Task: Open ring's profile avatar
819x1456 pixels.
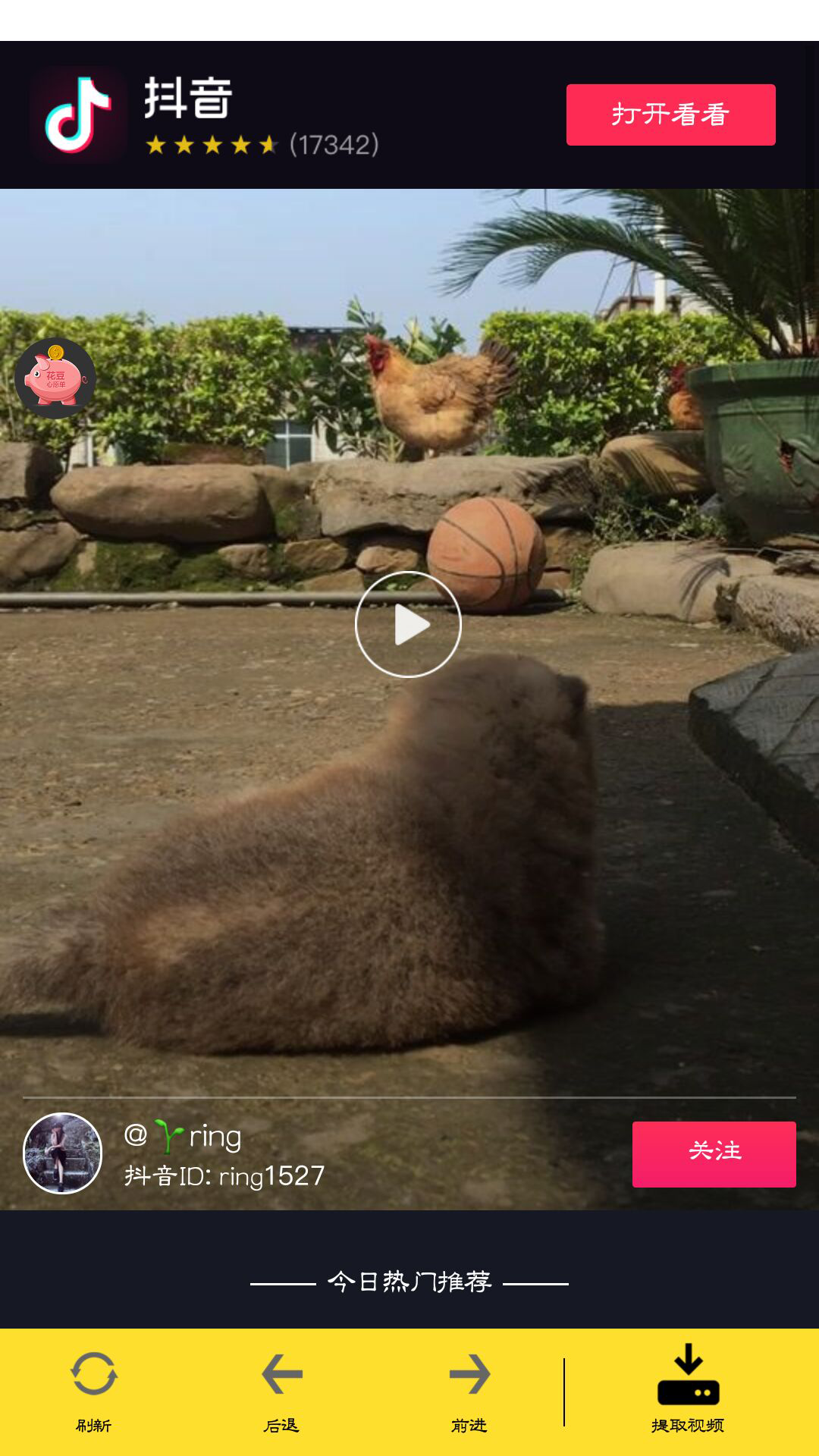Action: [x=62, y=1153]
